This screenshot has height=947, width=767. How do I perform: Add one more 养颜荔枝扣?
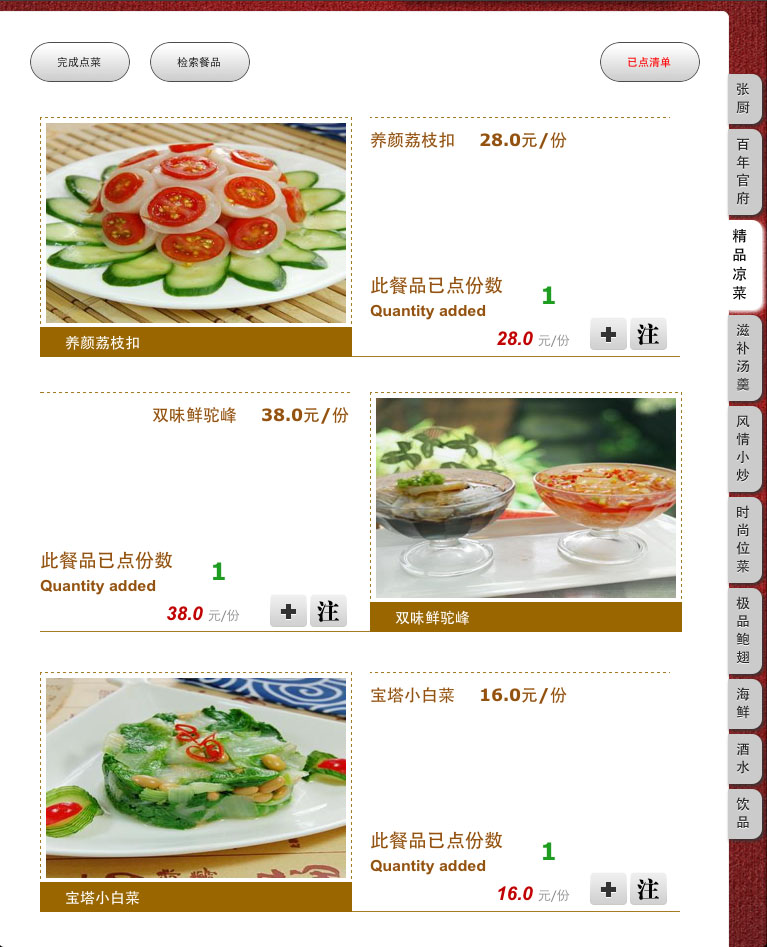(x=608, y=334)
